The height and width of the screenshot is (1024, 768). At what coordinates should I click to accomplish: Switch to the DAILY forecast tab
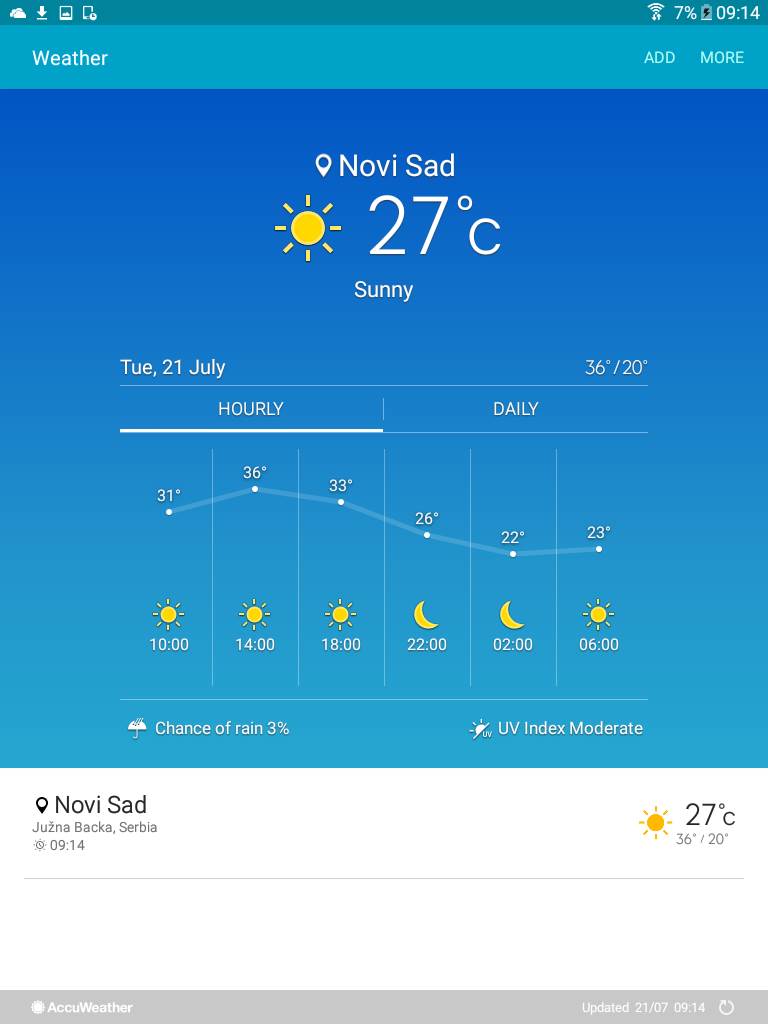(x=515, y=409)
